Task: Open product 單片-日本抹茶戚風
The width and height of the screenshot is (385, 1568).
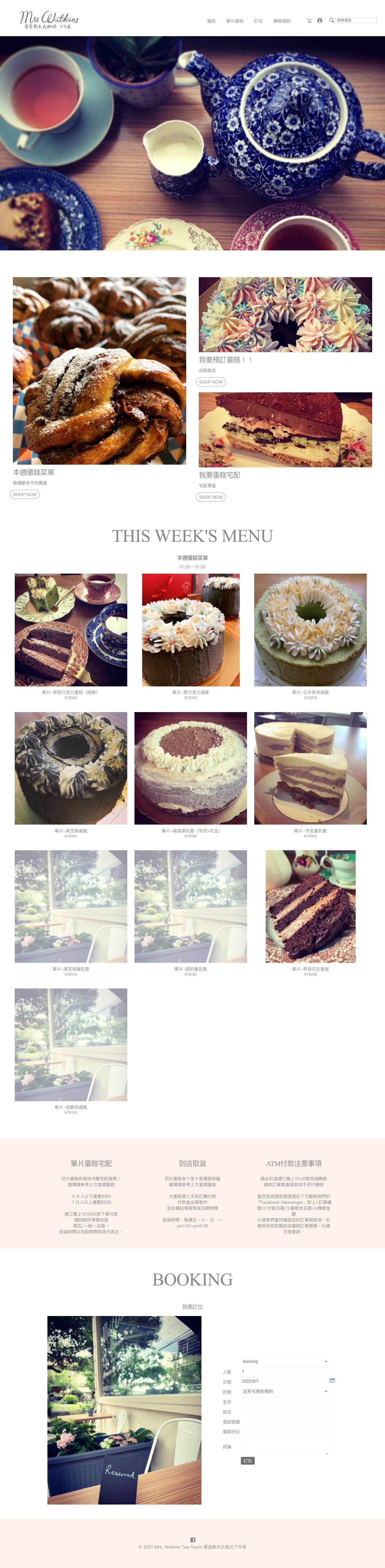Action: 310,630
